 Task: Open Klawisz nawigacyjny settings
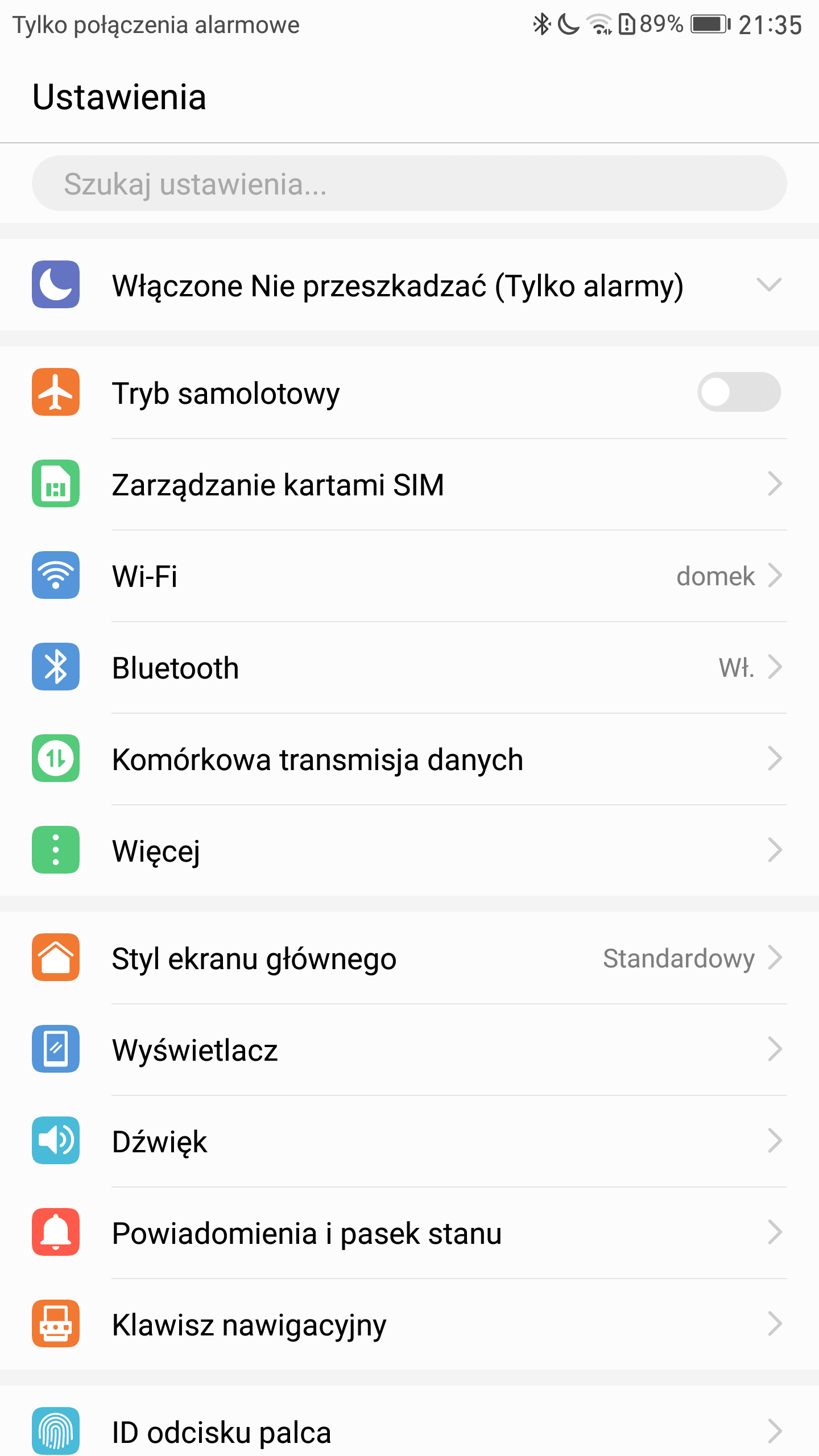(409, 1325)
